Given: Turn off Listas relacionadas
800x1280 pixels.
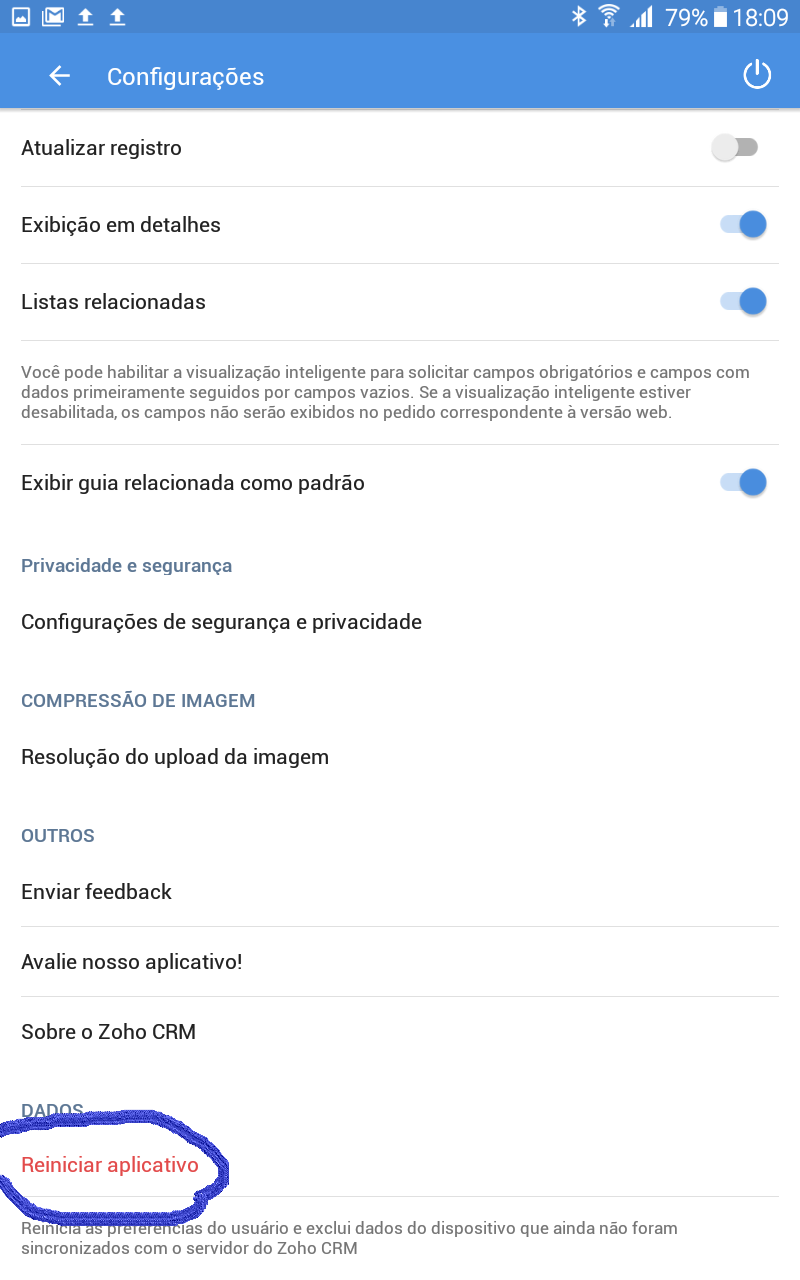Looking at the screenshot, I should pyautogui.click(x=743, y=301).
